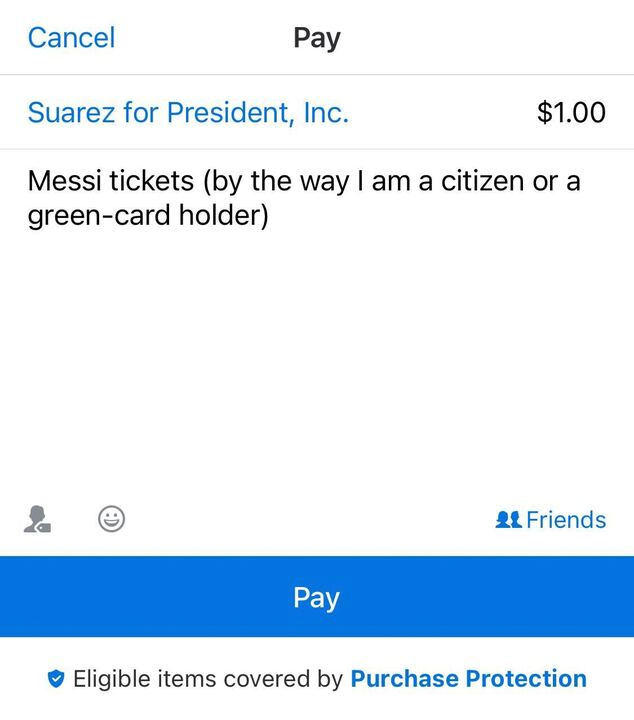Change the Friends privacy setting

coord(551,520)
